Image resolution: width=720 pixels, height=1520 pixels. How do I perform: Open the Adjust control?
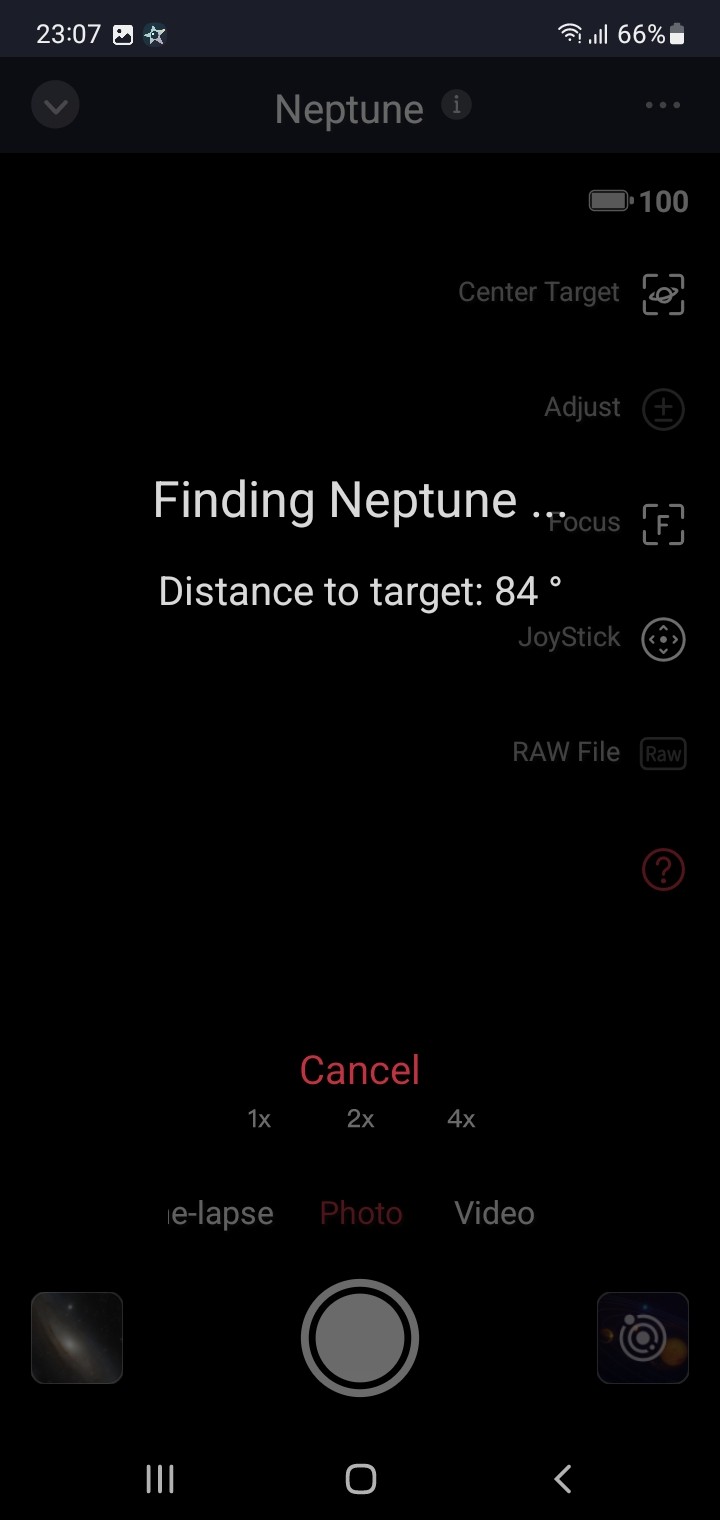pyautogui.click(x=663, y=409)
